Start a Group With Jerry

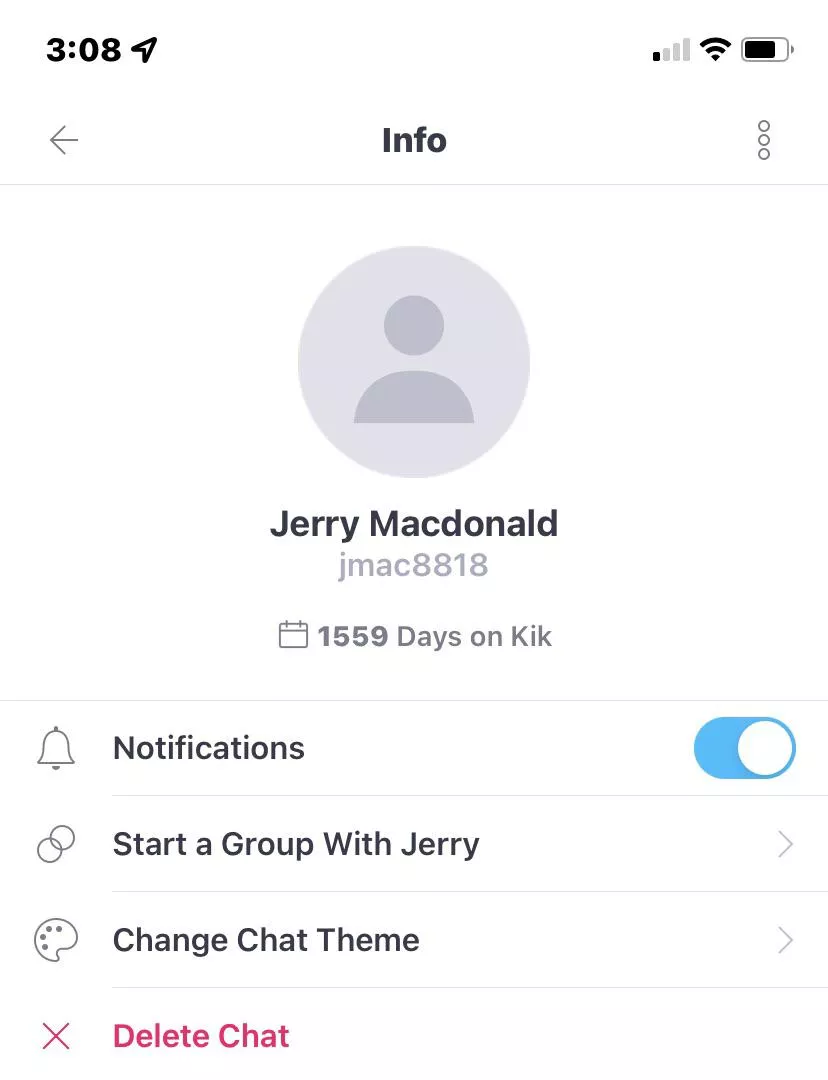click(x=296, y=844)
